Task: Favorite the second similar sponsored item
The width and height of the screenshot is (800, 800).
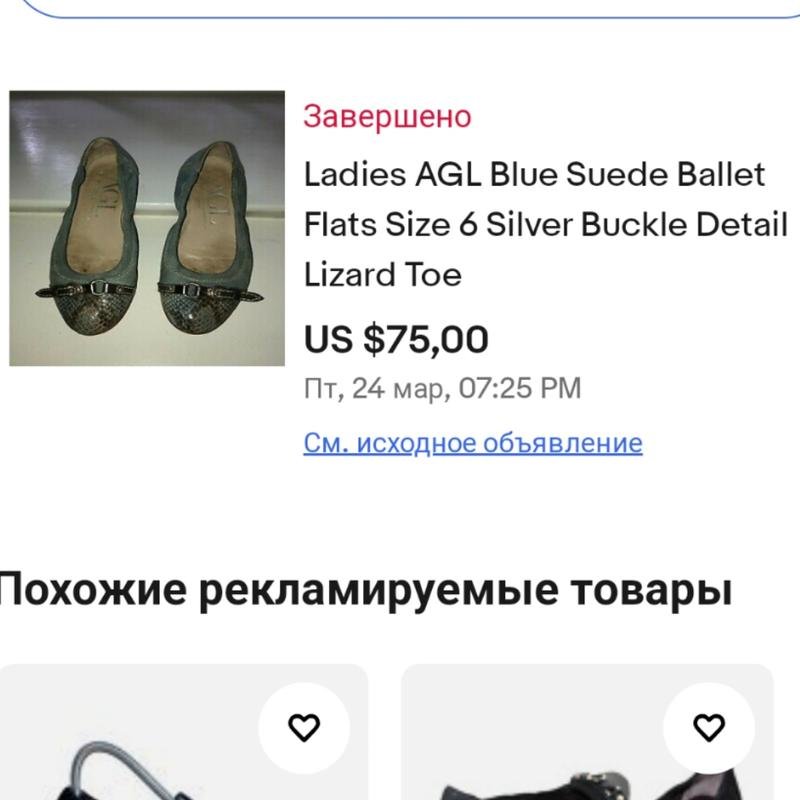Action: pyautogui.click(x=709, y=727)
